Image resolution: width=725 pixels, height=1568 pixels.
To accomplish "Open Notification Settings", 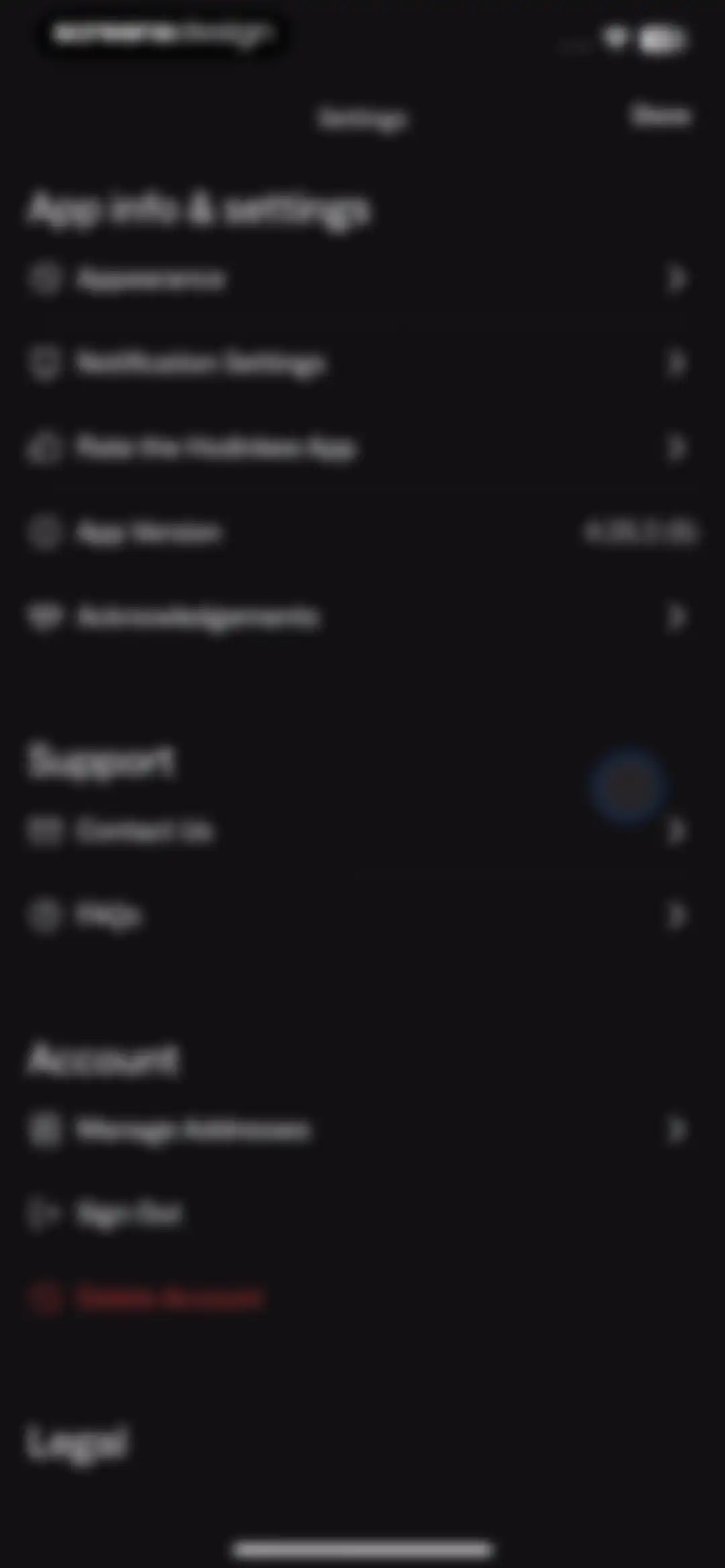I will [x=362, y=363].
